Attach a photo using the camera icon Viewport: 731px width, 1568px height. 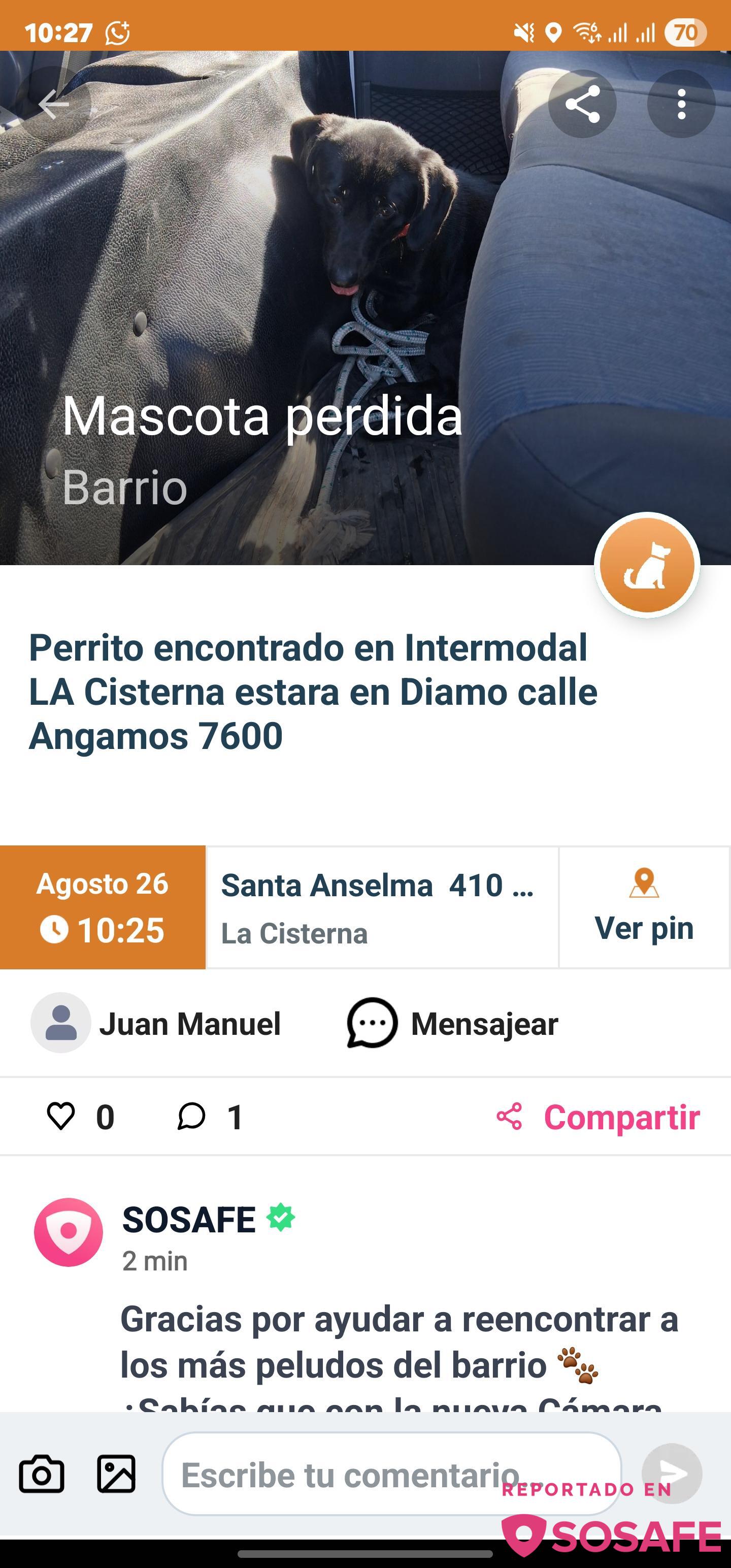42,1474
